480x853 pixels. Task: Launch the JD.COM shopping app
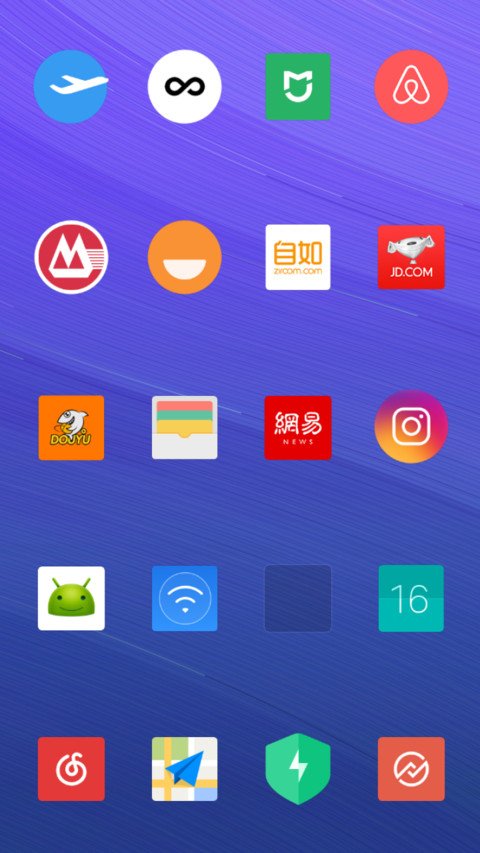coord(411,257)
